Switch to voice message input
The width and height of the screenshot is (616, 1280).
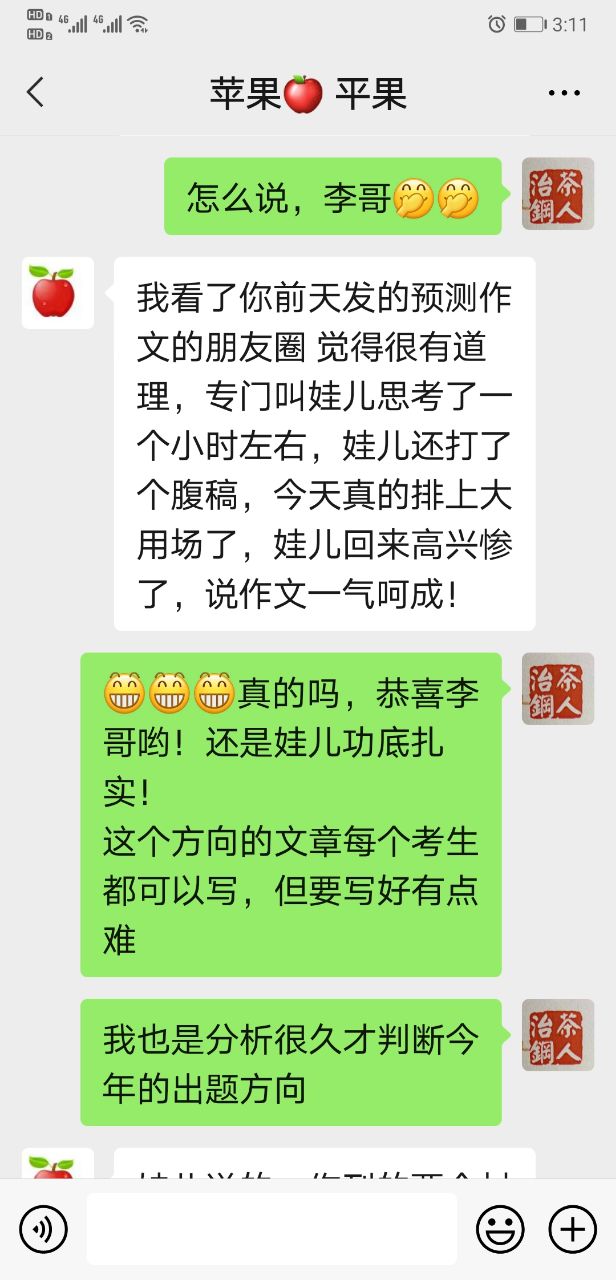click(43, 1228)
